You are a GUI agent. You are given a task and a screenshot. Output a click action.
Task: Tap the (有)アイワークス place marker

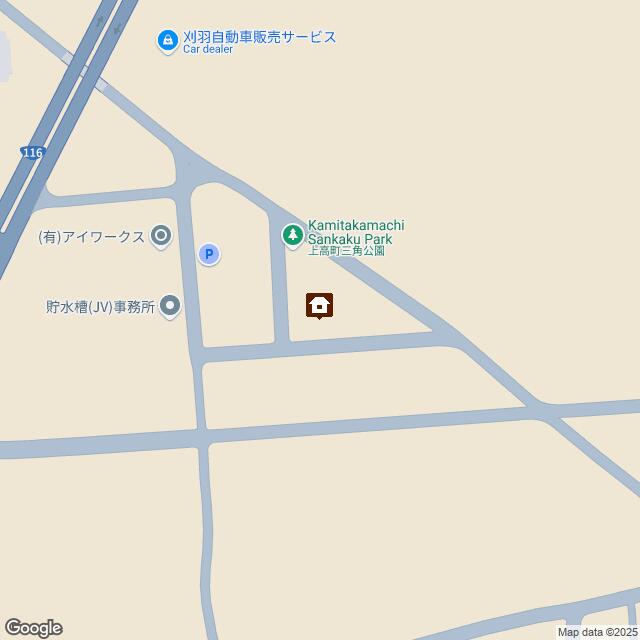pos(162,237)
